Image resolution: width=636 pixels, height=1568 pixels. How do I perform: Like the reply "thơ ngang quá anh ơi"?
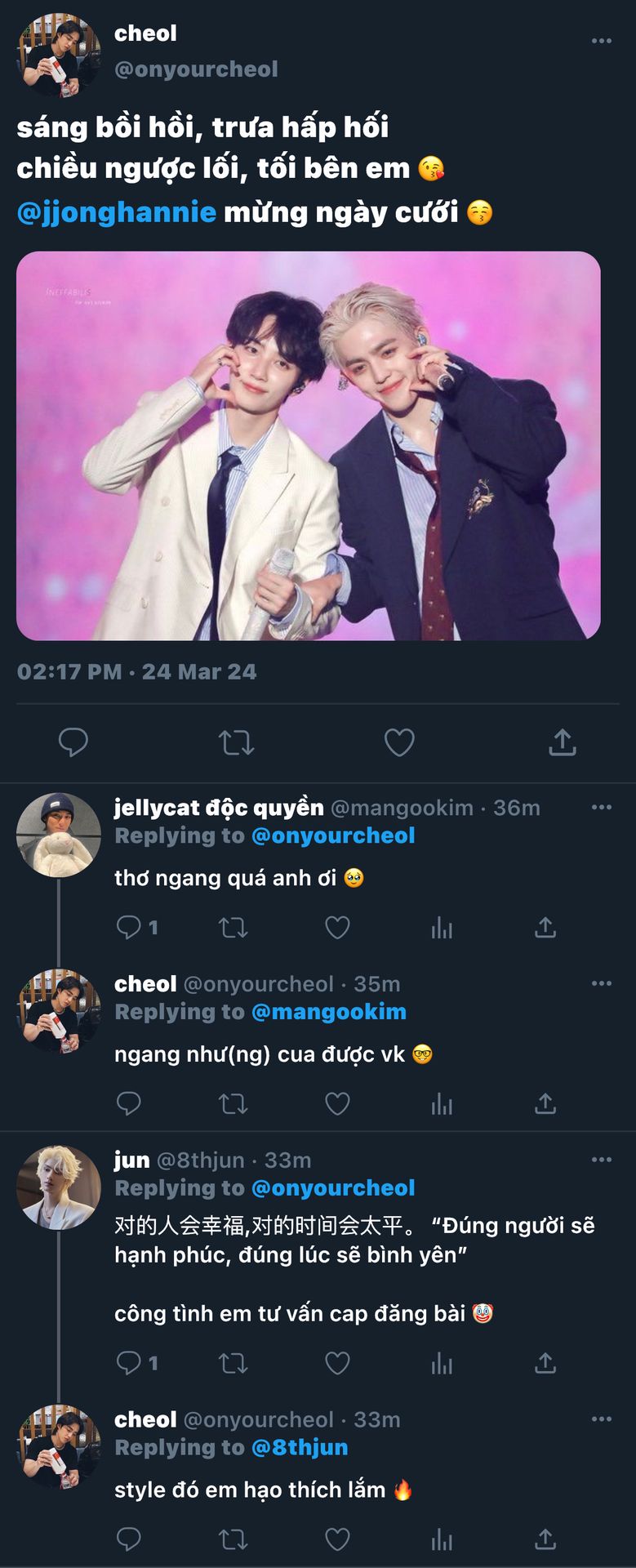click(337, 927)
